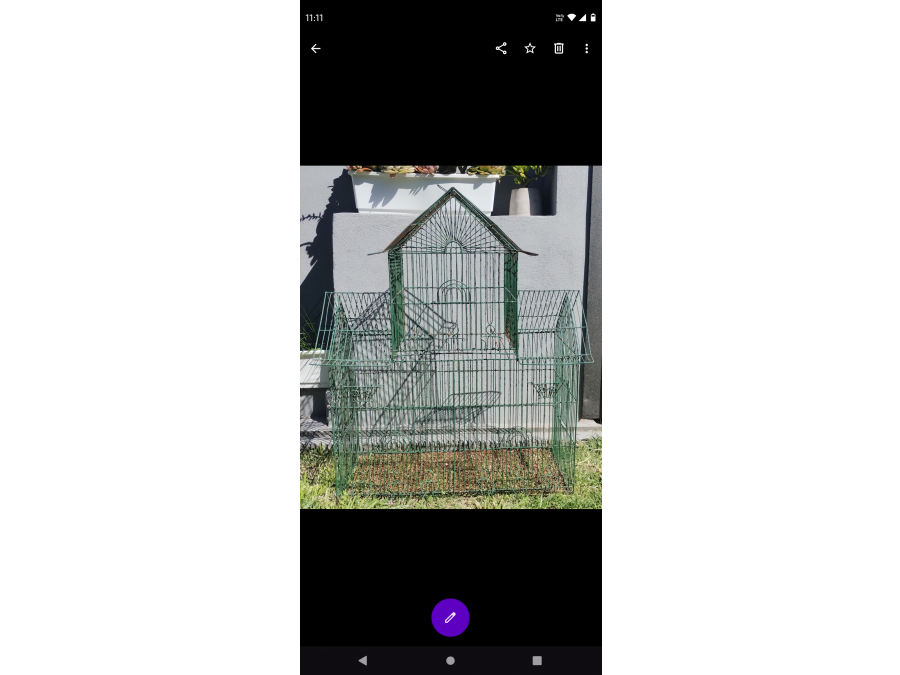Go back using the top arrow
The width and height of the screenshot is (900, 675).
(316, 48)
